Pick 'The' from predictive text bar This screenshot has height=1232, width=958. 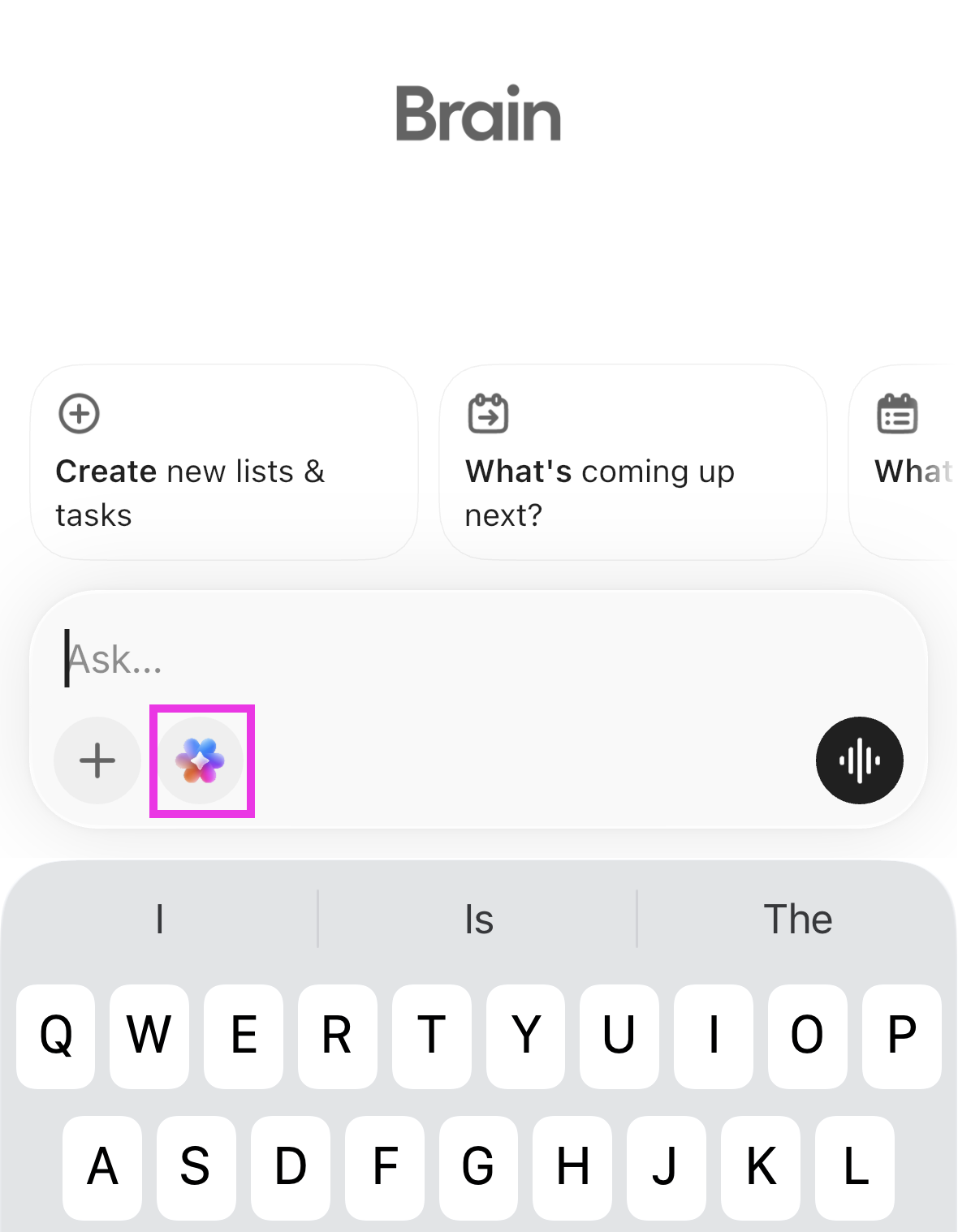coord(798,918)
